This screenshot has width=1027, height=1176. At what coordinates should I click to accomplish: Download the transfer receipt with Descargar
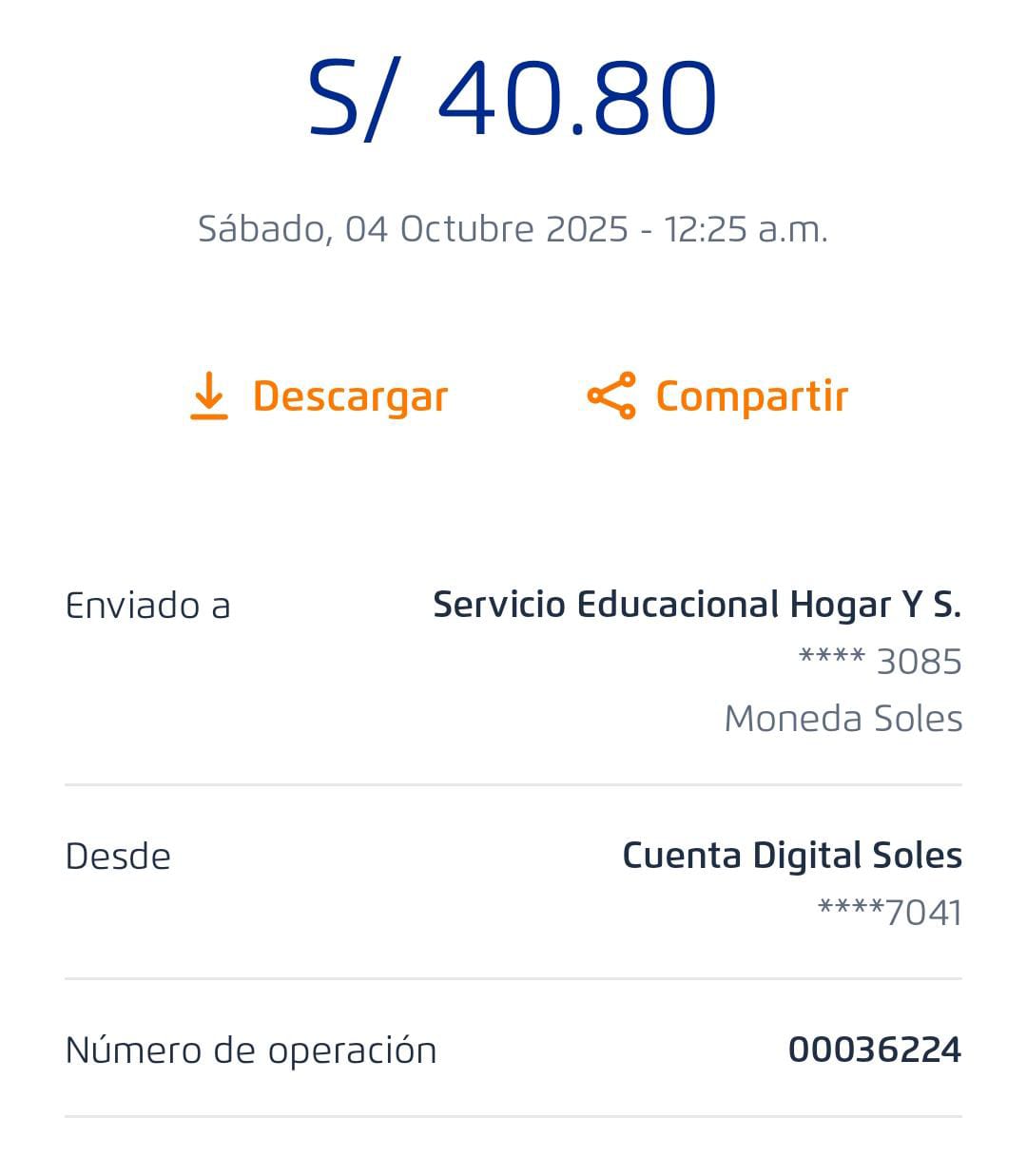[320, 396]
